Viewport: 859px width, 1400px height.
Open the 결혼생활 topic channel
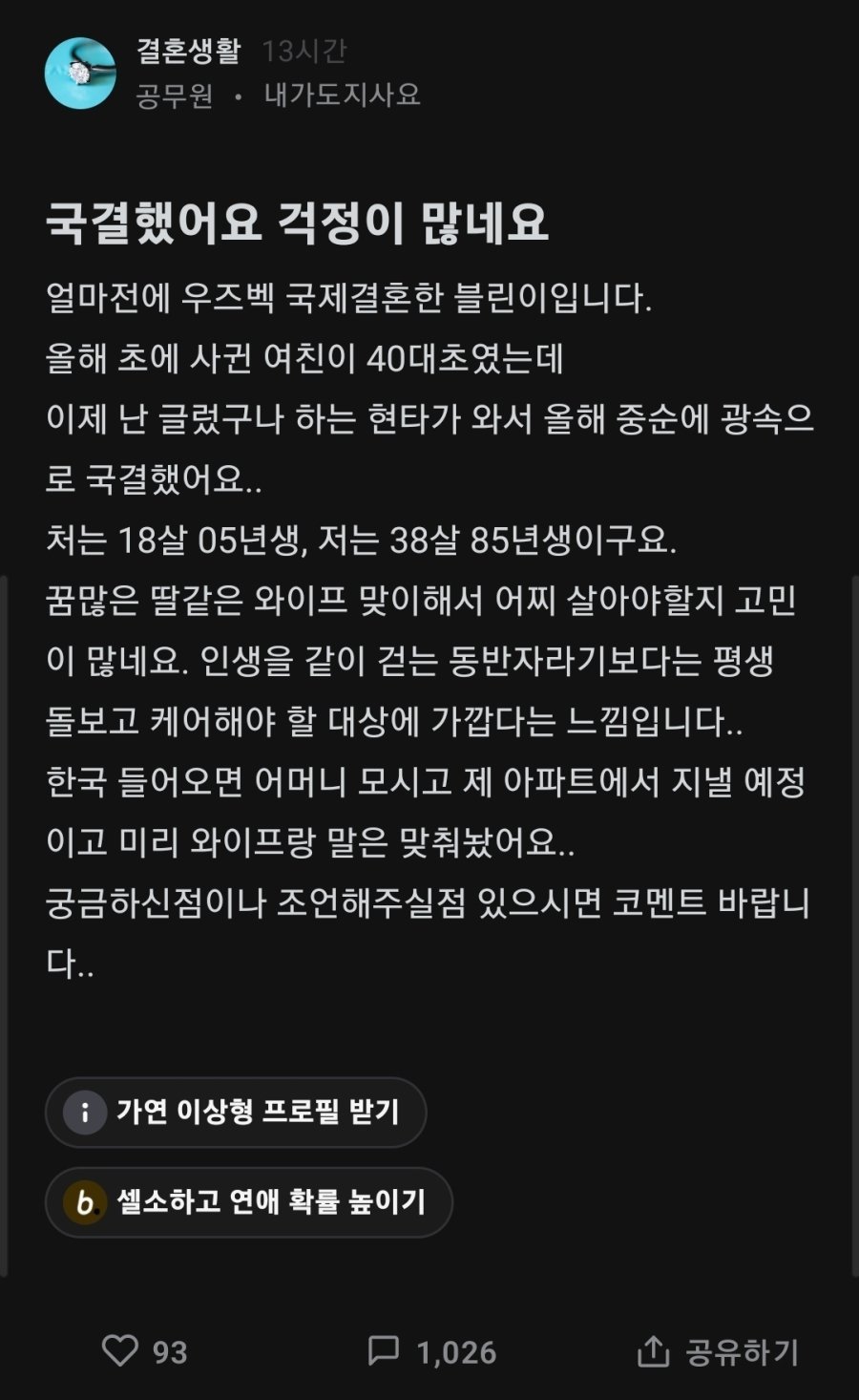click(x=188, y=51)
